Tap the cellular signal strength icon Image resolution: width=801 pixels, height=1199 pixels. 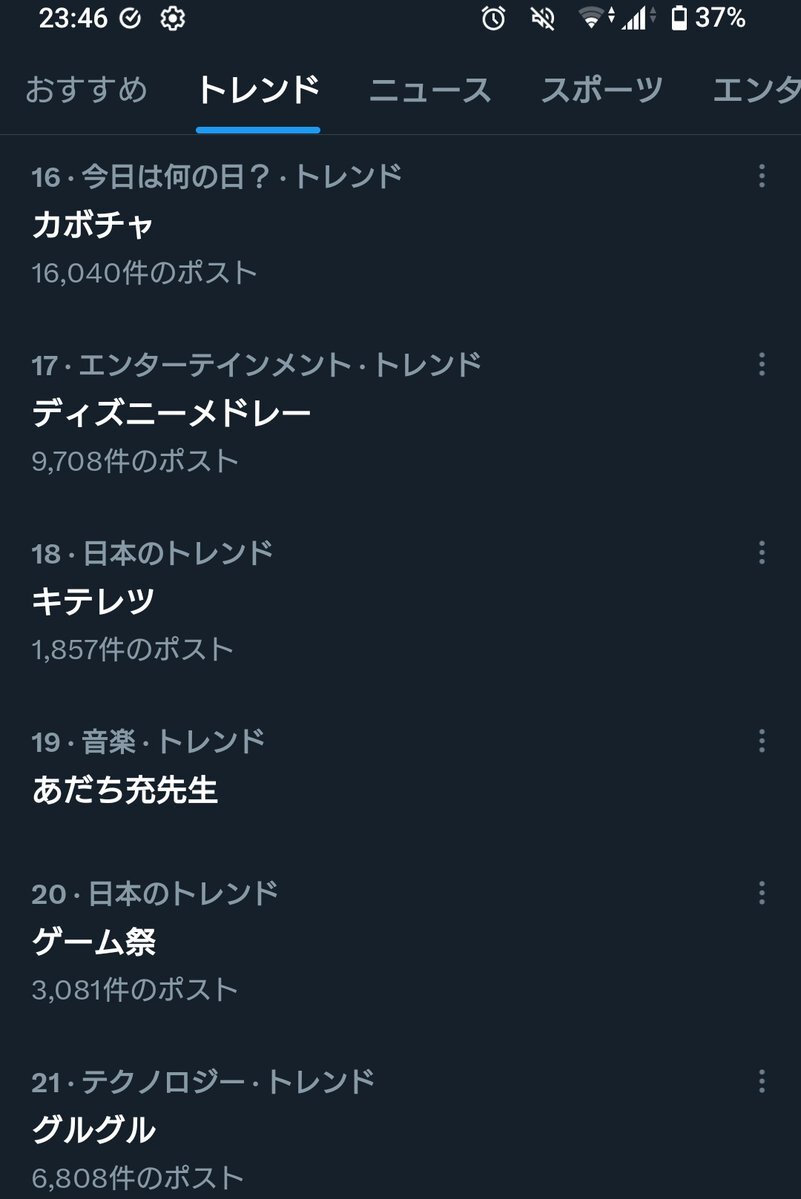click(x=636, y=17)
